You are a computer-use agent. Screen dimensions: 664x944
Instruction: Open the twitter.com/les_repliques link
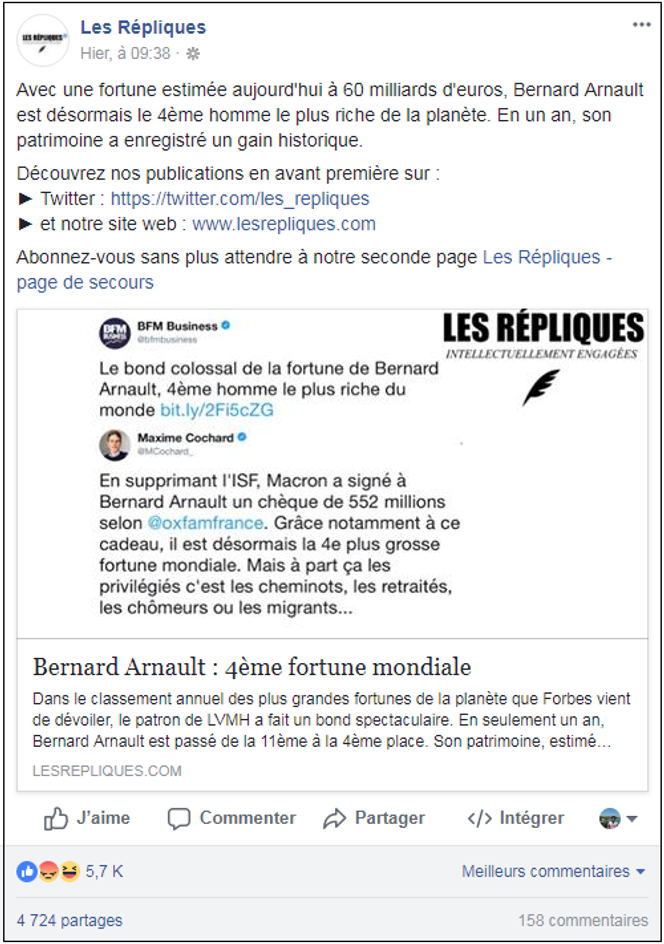(240, 198)
